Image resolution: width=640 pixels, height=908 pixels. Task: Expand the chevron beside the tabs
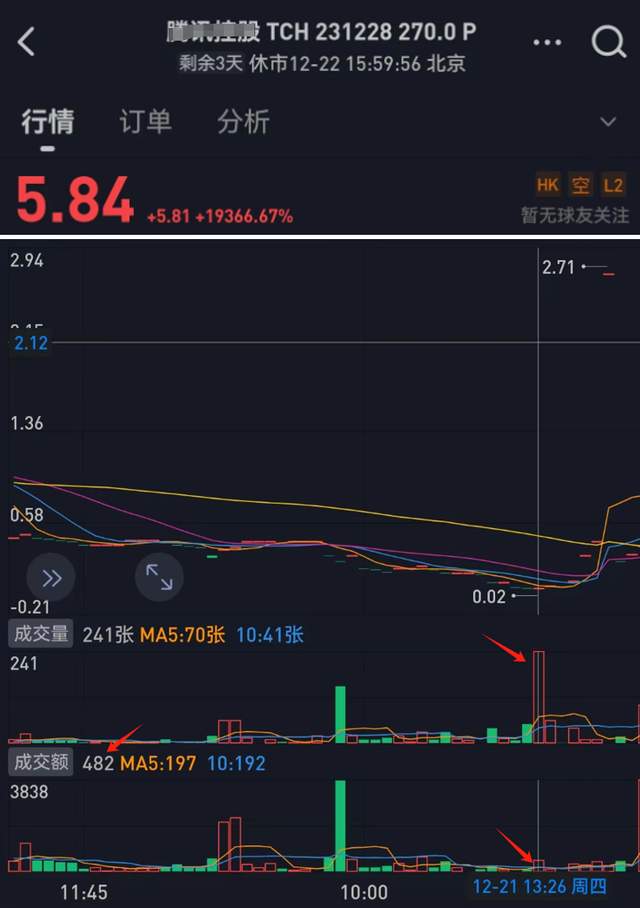607,122
